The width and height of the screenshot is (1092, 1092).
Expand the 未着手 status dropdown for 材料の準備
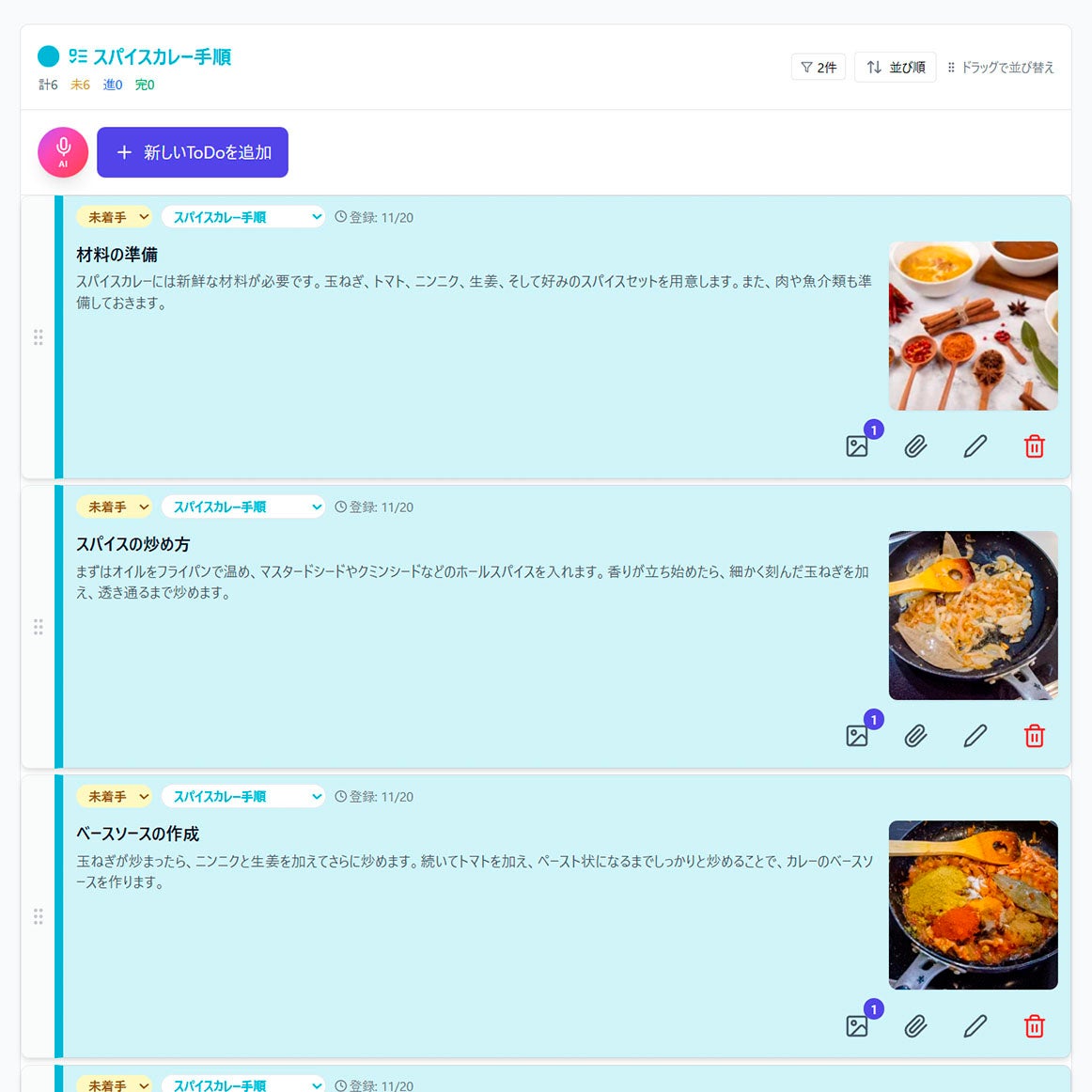click(115, 217)
